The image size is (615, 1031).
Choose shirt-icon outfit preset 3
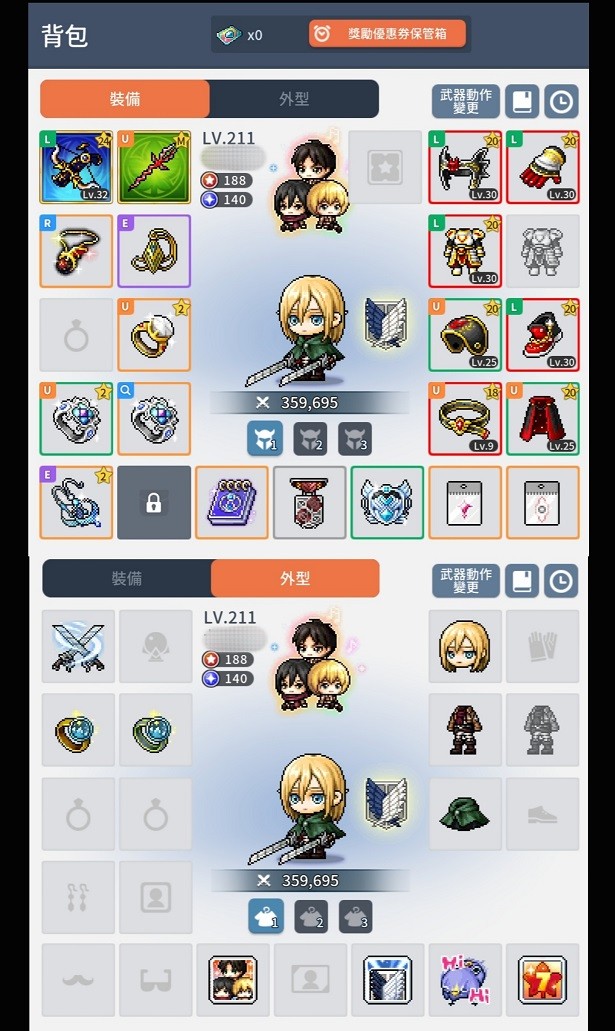[x=354, y=915]
